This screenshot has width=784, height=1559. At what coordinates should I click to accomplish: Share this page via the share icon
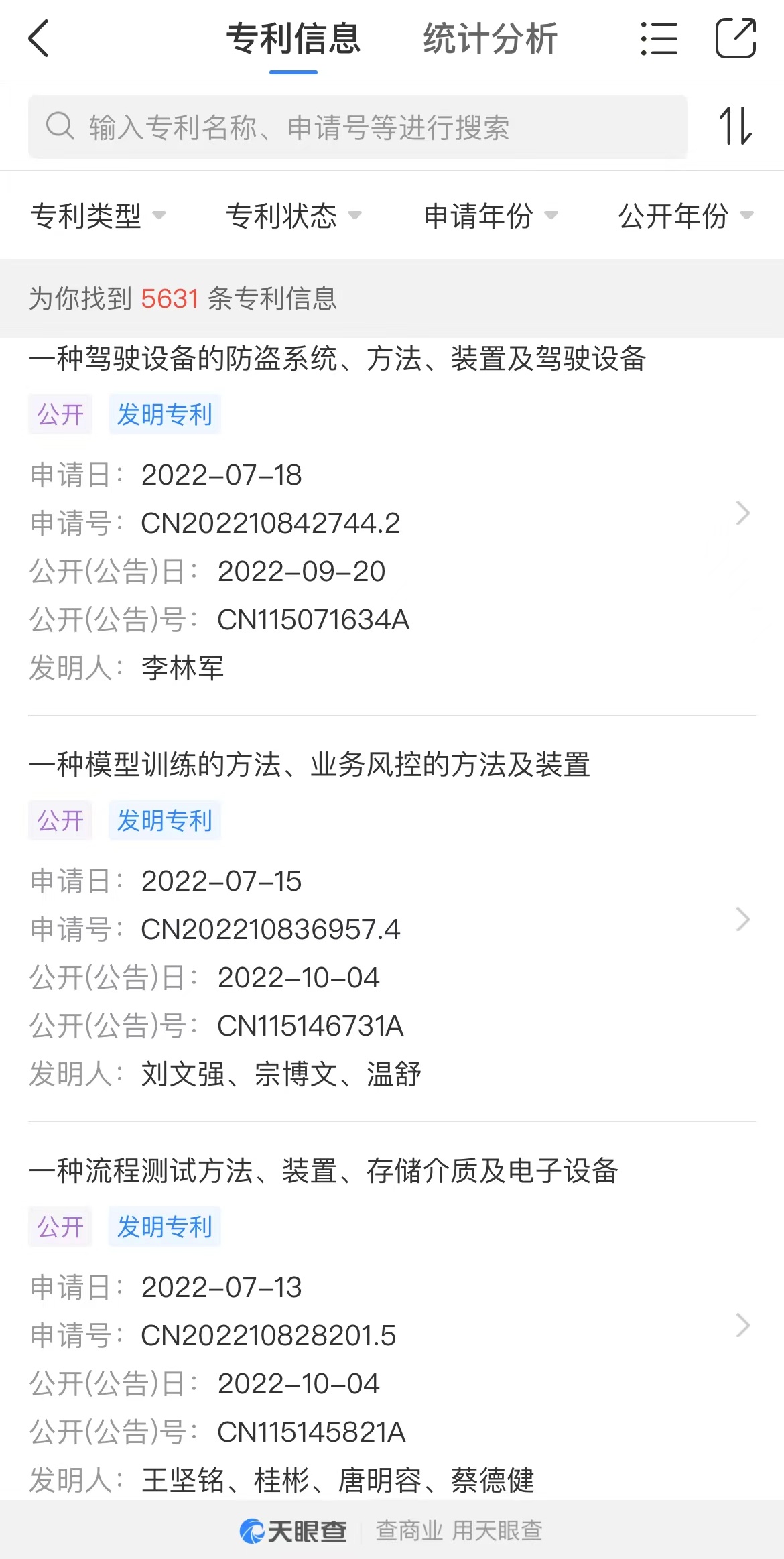point(736,38)
